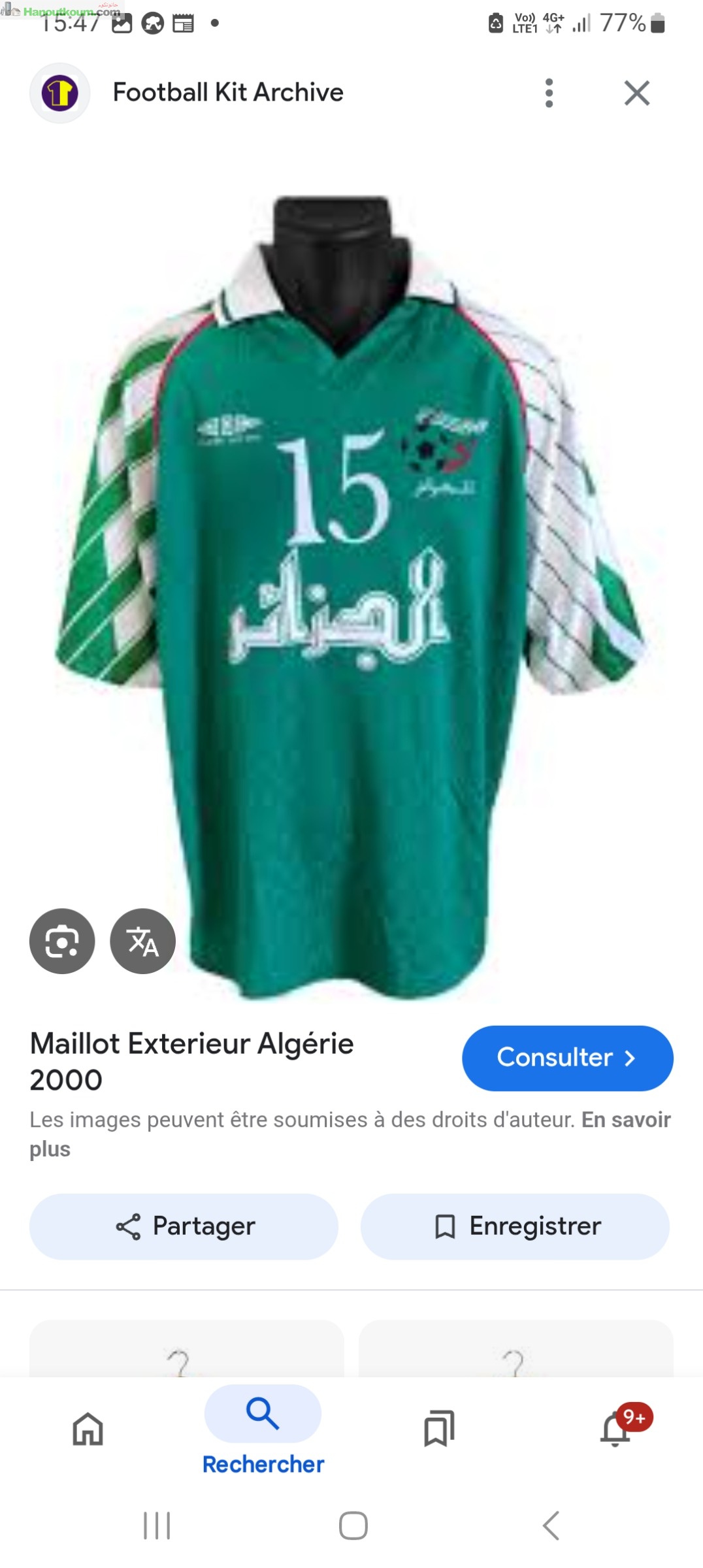
Task: Translate text in the image
Action: coord(142,941)
